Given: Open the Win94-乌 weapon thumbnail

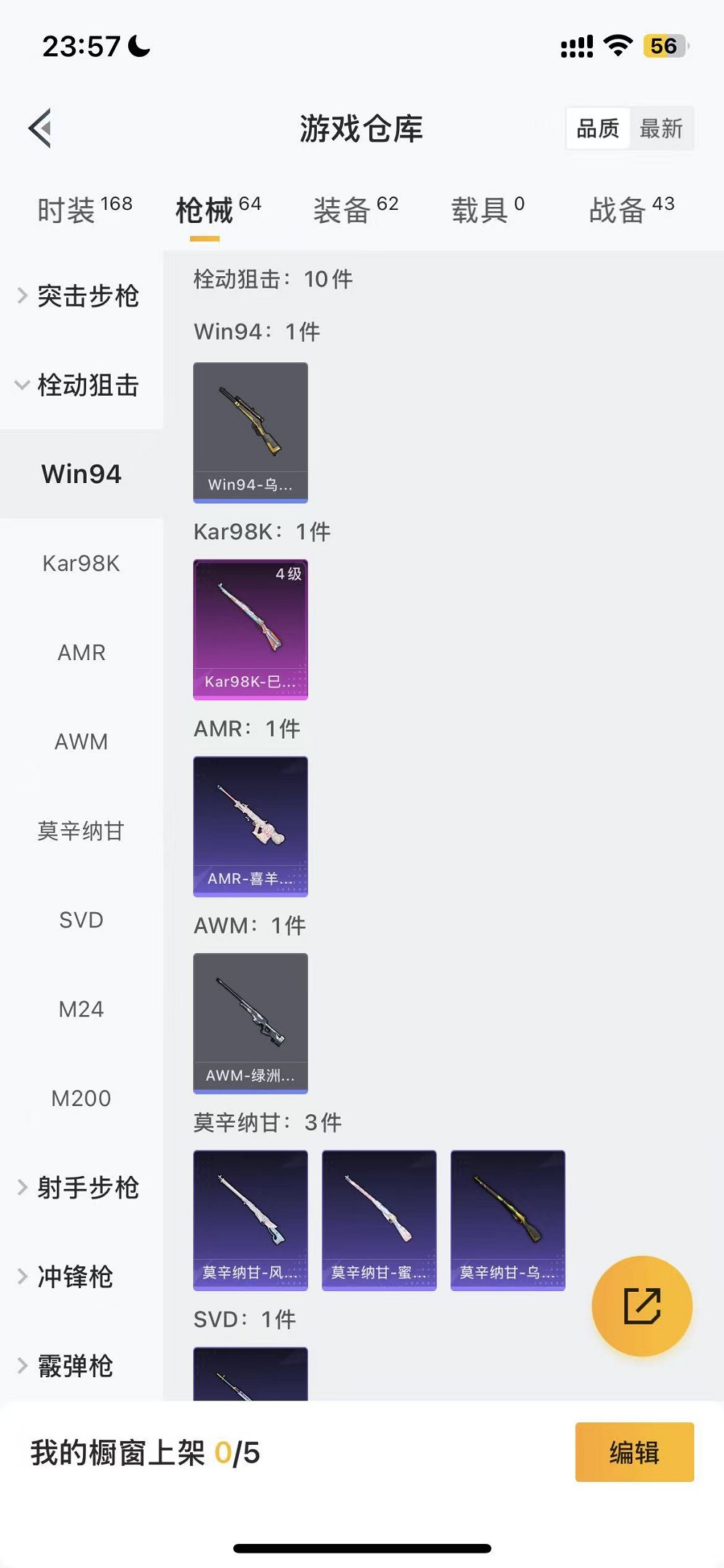Looking at the screenshot, I should [x=251, y=431].
